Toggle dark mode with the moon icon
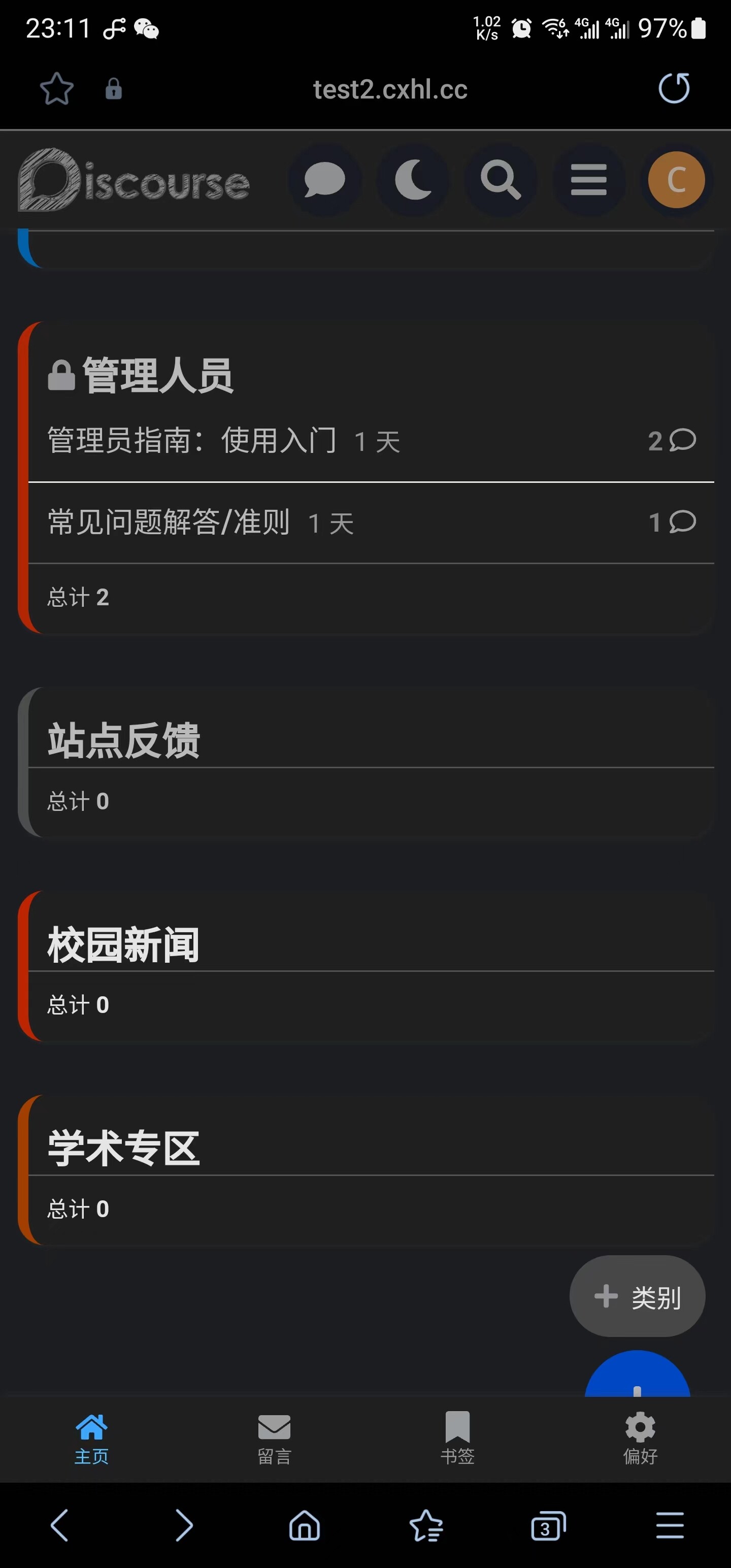 [413, 180]
